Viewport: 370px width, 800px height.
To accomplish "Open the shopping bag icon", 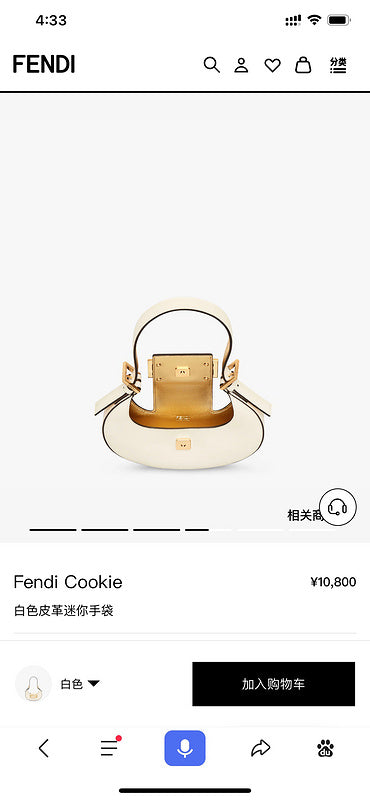I will coord(303,65).
